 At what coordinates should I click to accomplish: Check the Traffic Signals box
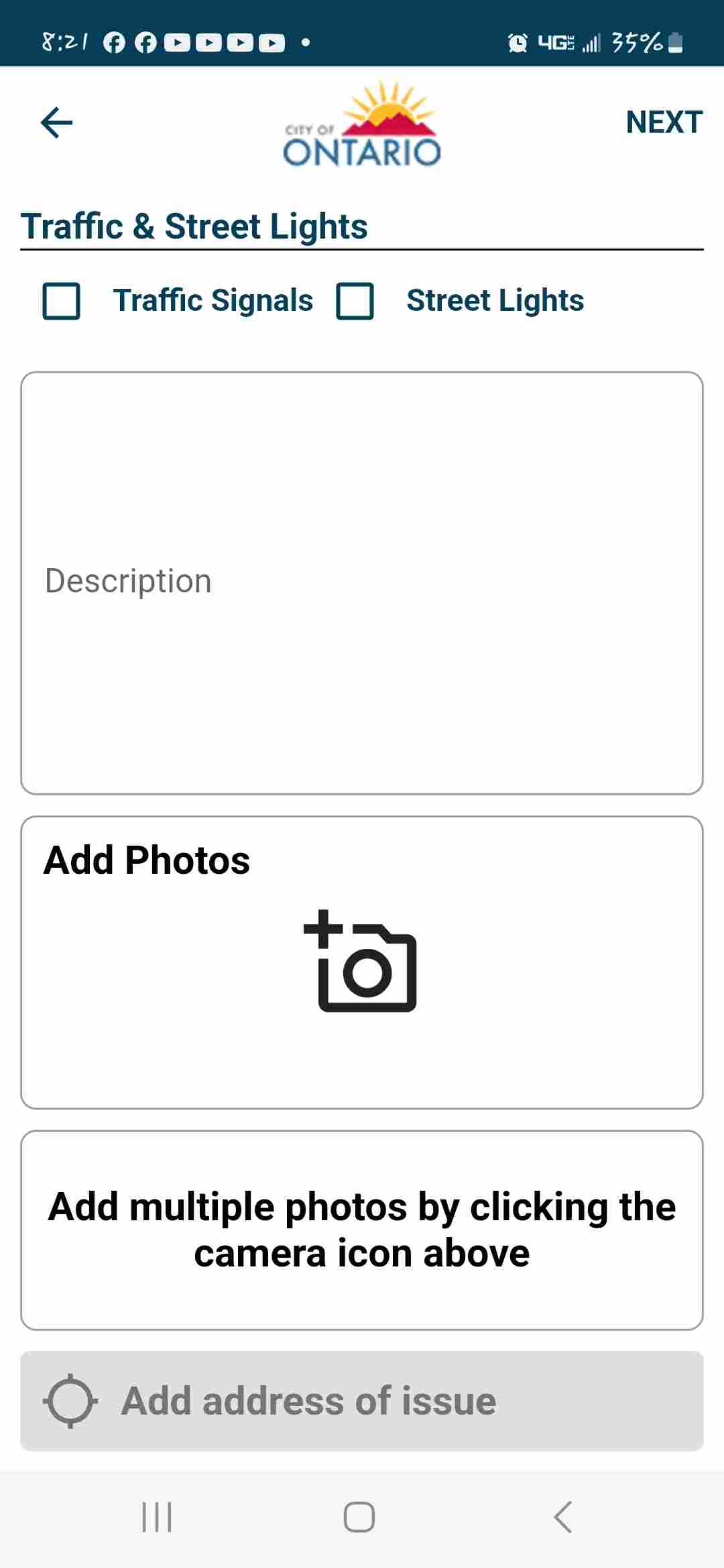(62, 301)
